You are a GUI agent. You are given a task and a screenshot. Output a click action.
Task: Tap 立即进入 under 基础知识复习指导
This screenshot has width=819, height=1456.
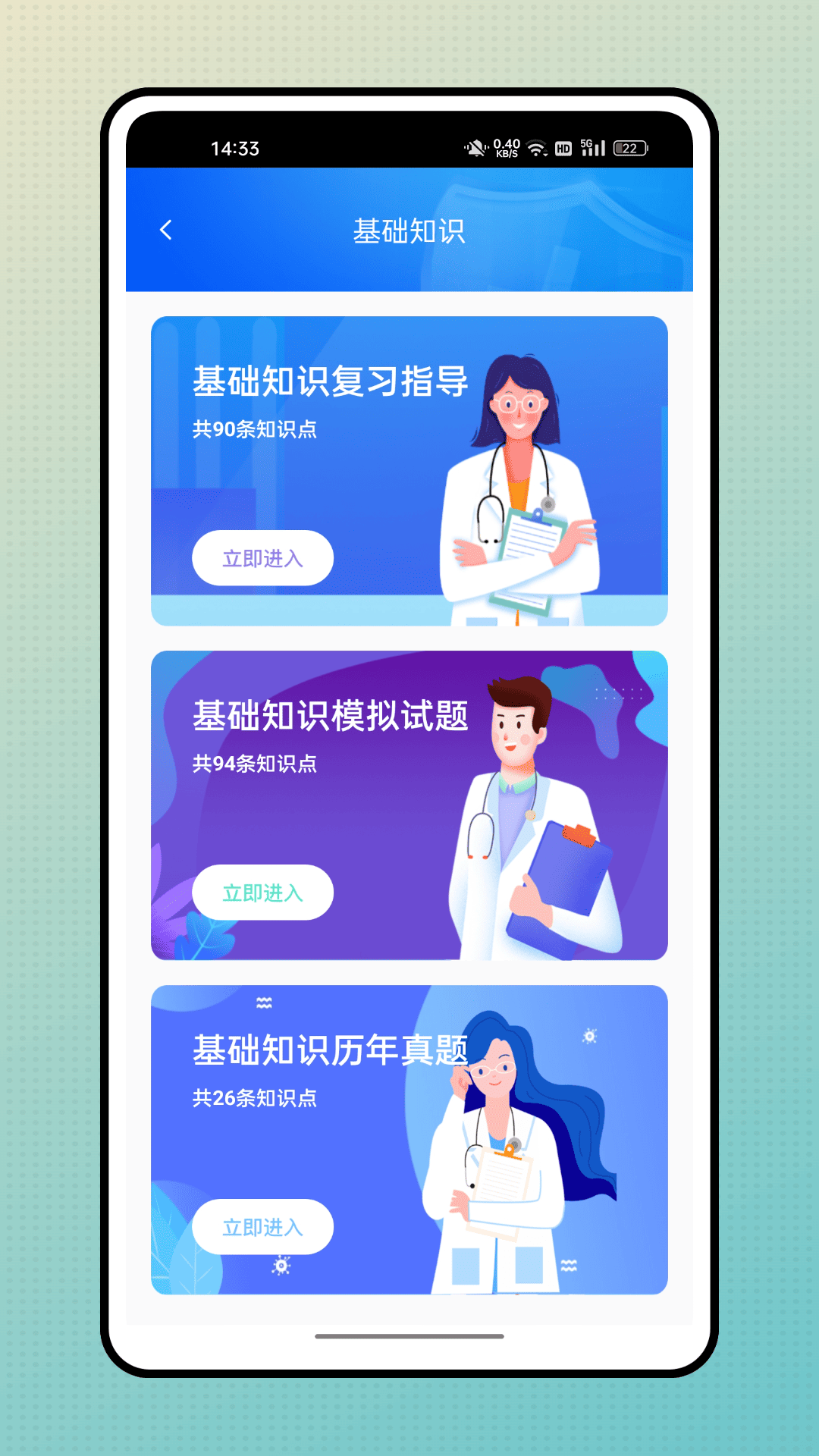tap(262, 558)
